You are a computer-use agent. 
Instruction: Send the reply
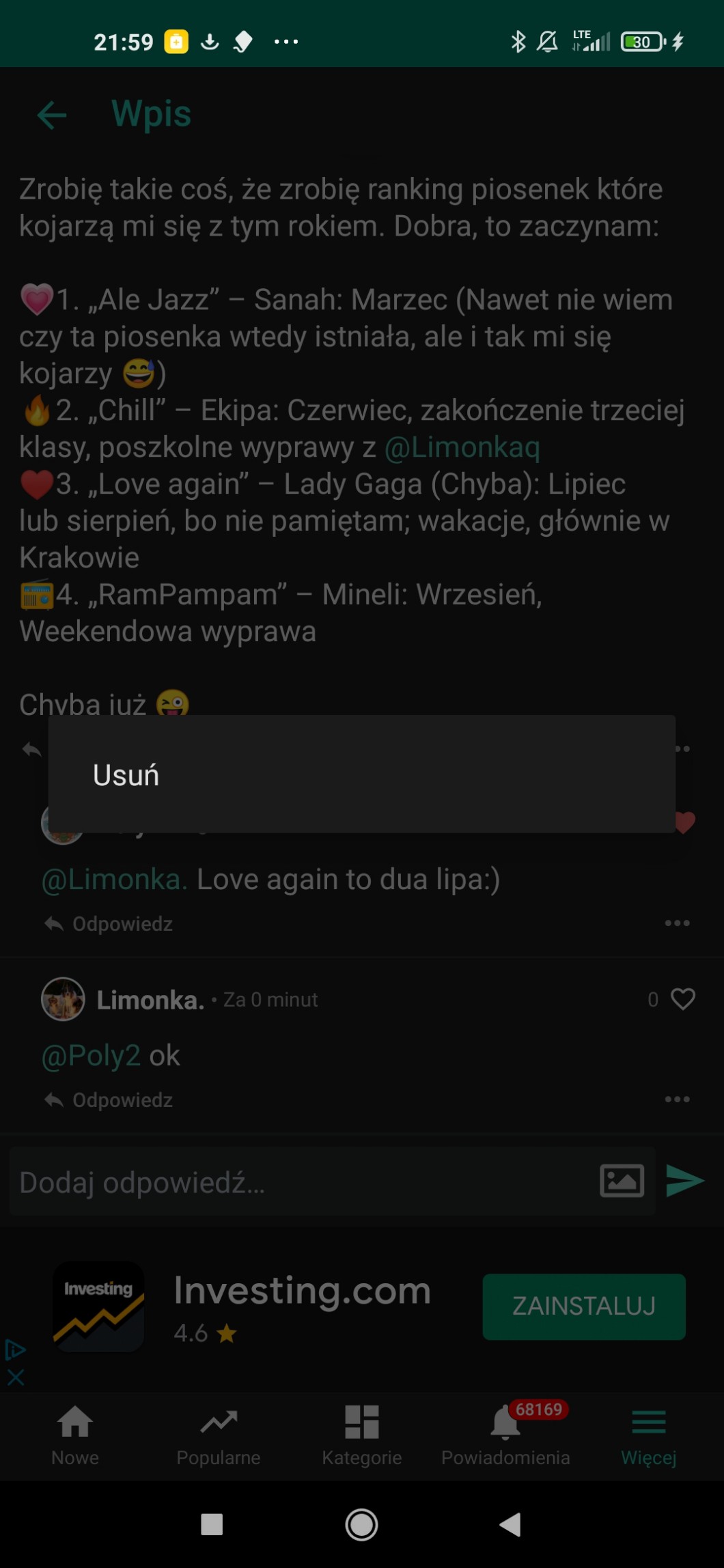(x=684, y=1181)
